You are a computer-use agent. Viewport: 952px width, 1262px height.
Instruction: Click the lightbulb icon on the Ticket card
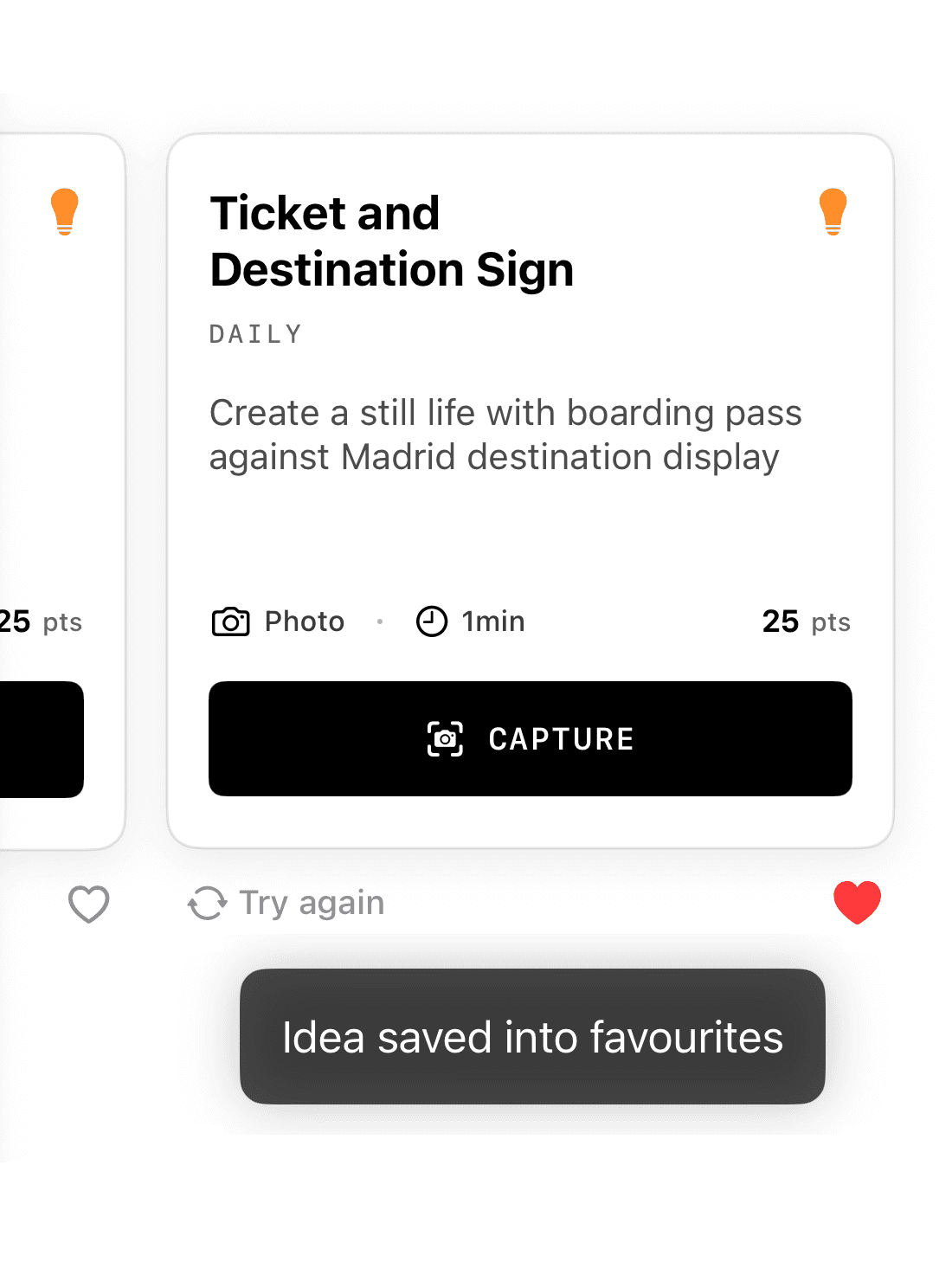833,212
